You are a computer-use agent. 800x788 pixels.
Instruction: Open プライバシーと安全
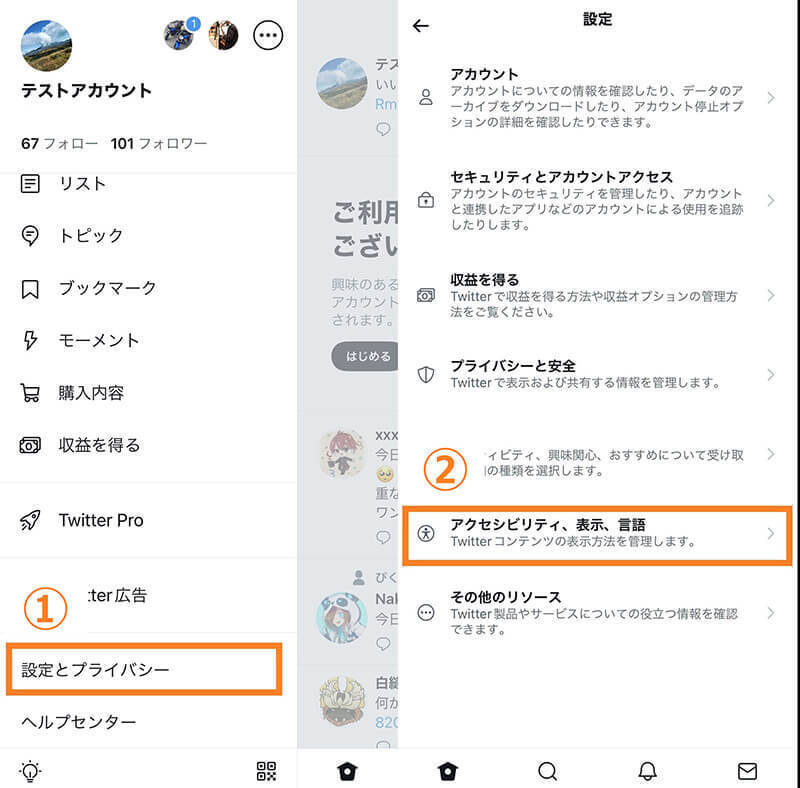pos(597,374)
